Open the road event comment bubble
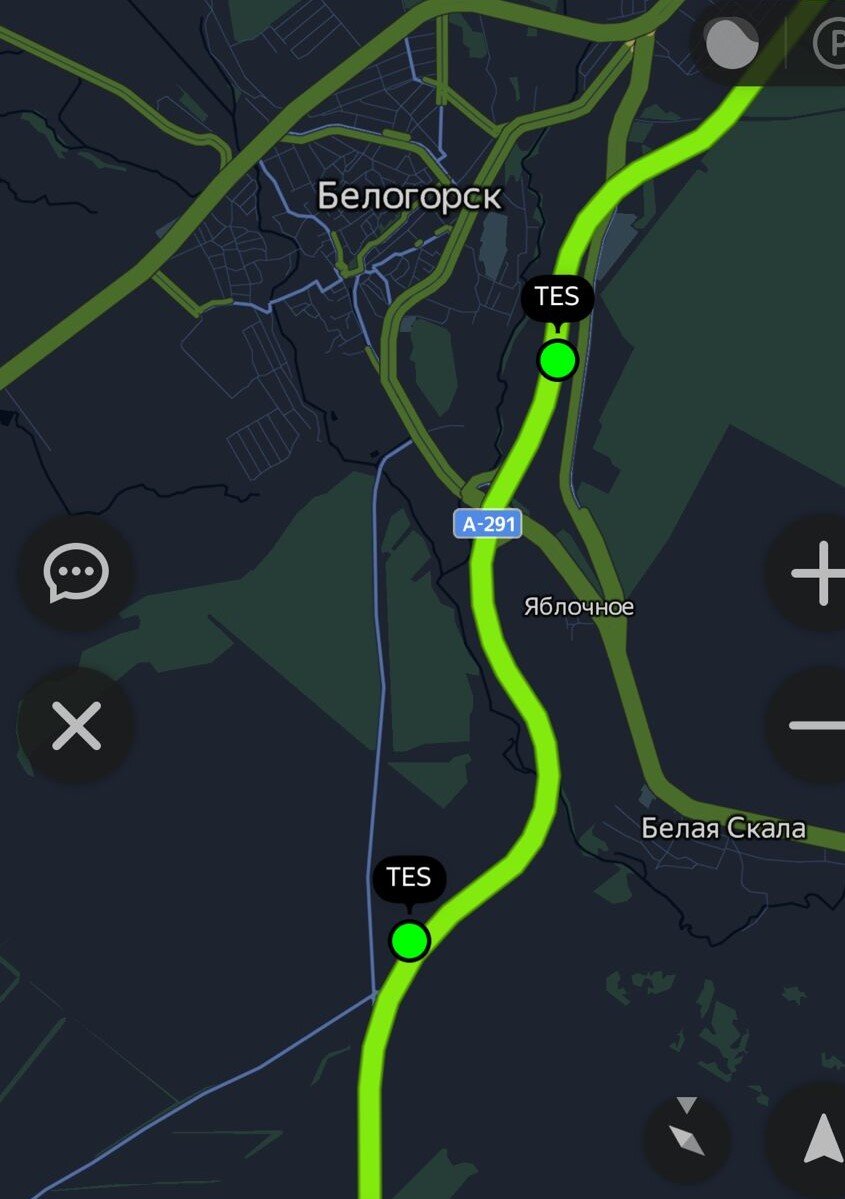The image size is (845, 1199). click(76, 573)
